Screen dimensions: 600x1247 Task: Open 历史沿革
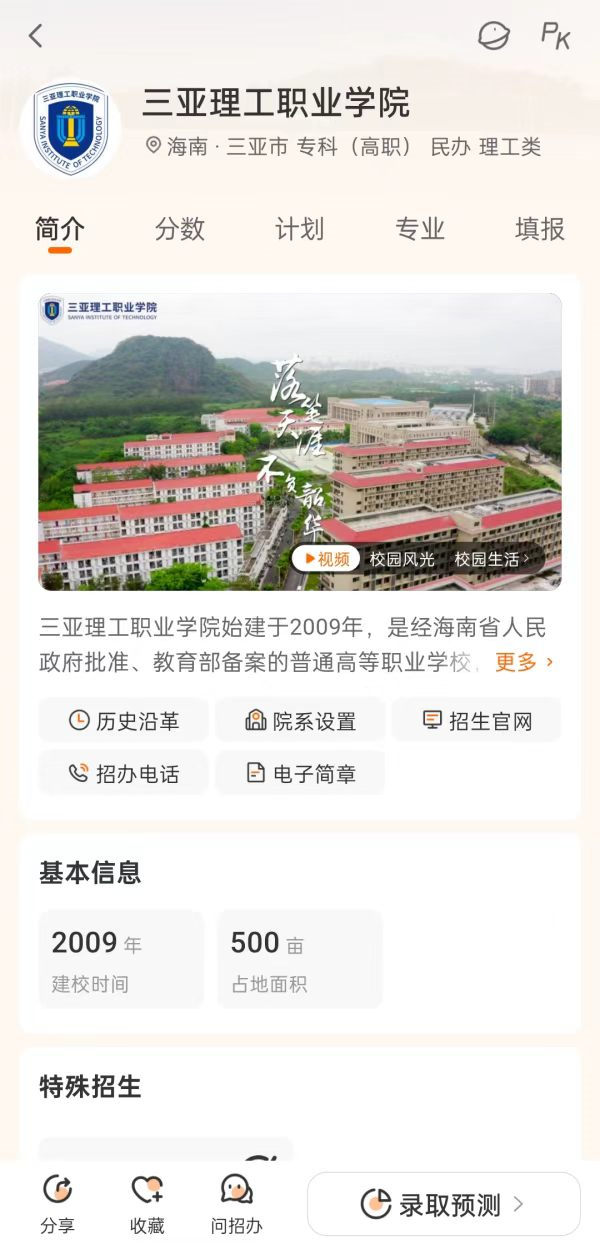(123, 720)
